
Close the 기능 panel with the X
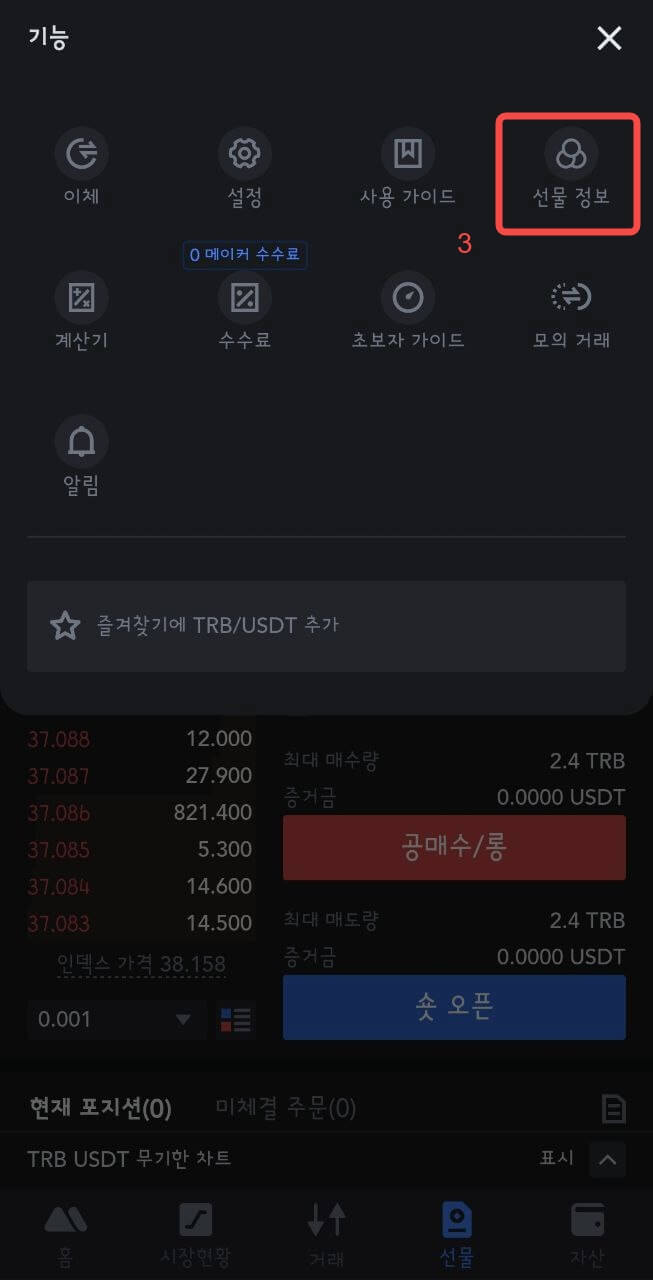point(609,39)
